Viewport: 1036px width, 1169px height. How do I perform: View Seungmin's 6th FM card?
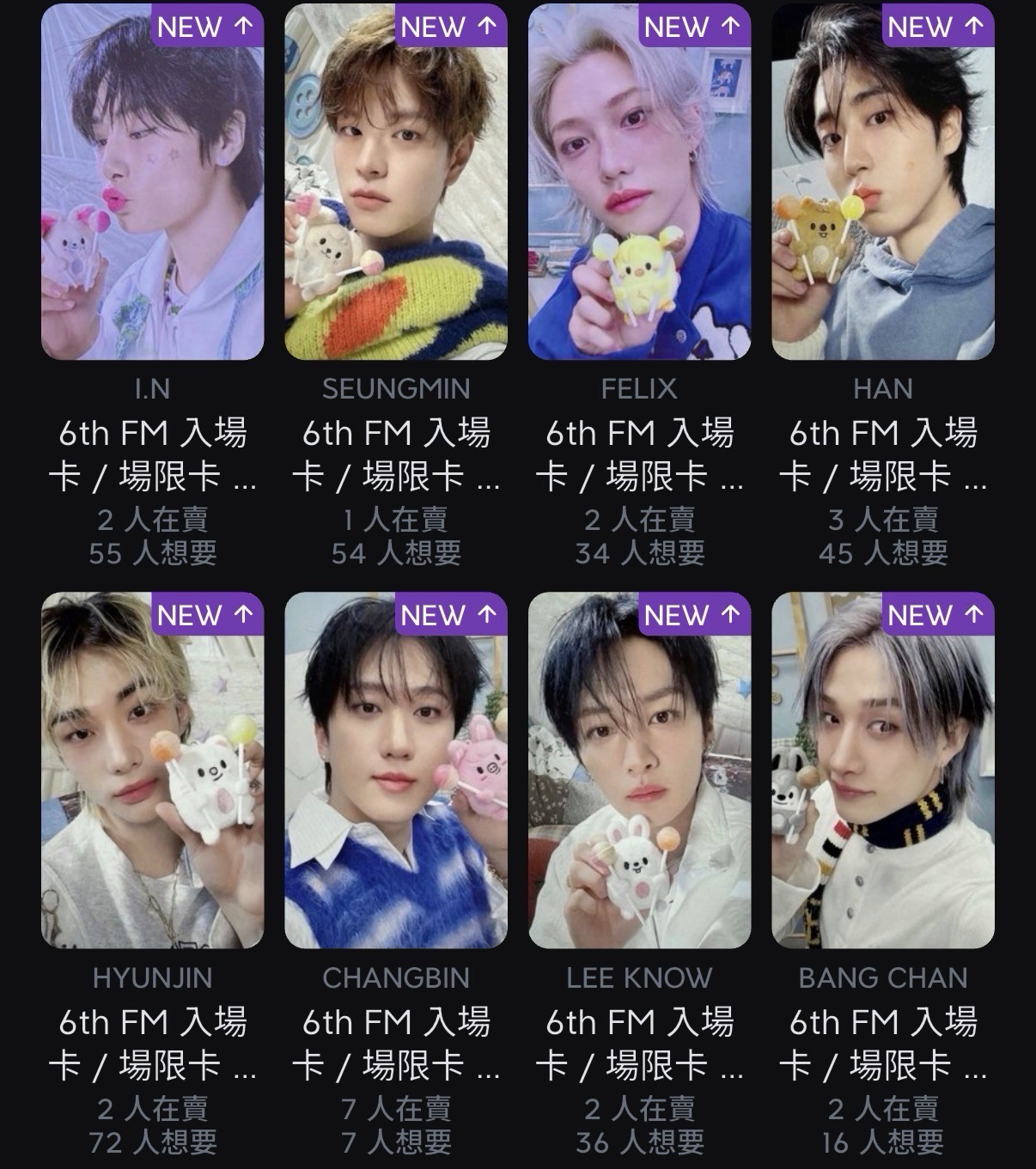pyautogui.click(x=396, y=182)
